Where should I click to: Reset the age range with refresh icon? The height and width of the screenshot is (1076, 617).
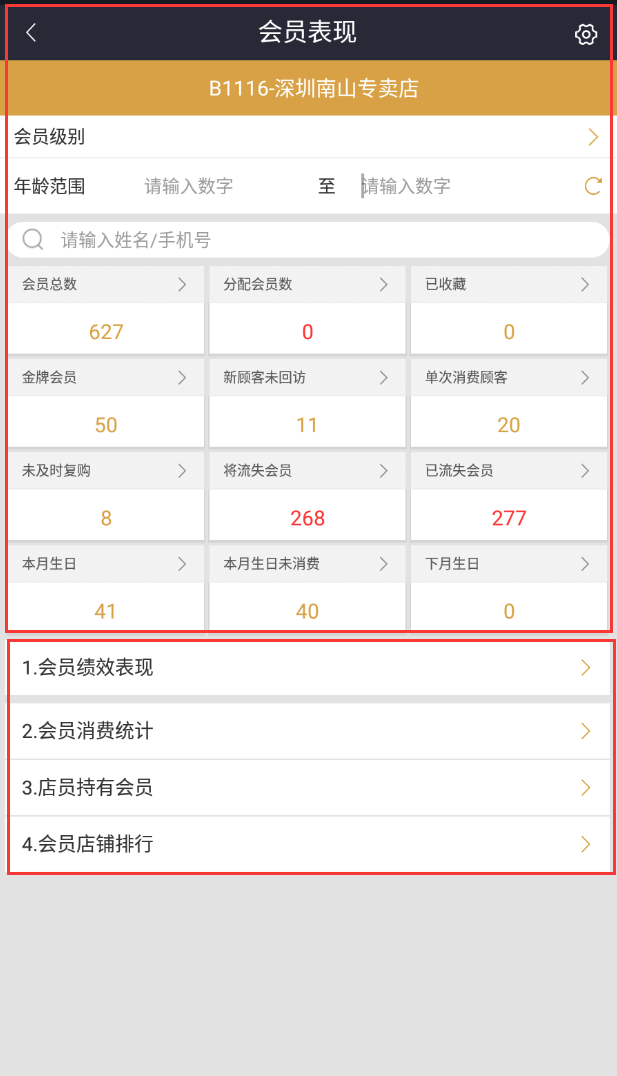593,186
